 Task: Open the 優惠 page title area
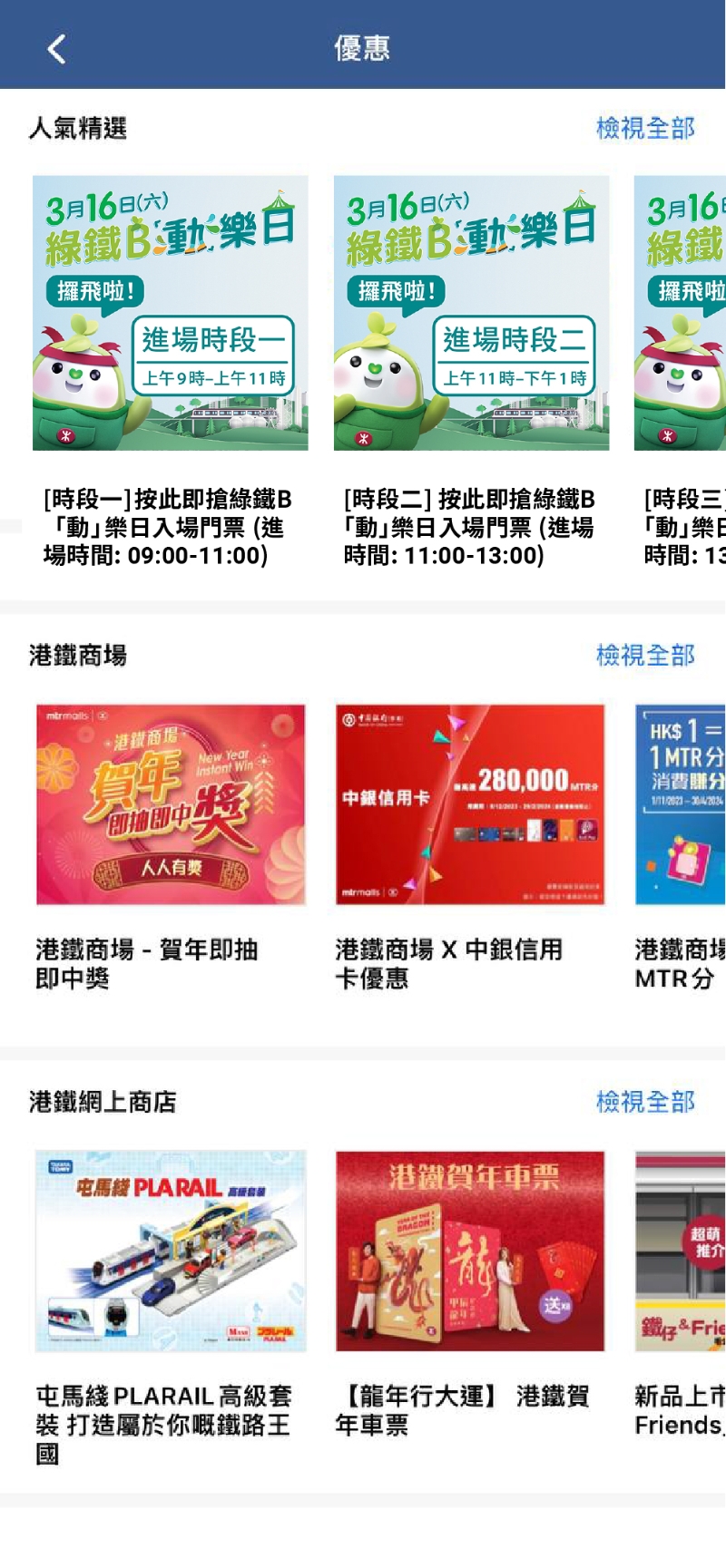362,49
